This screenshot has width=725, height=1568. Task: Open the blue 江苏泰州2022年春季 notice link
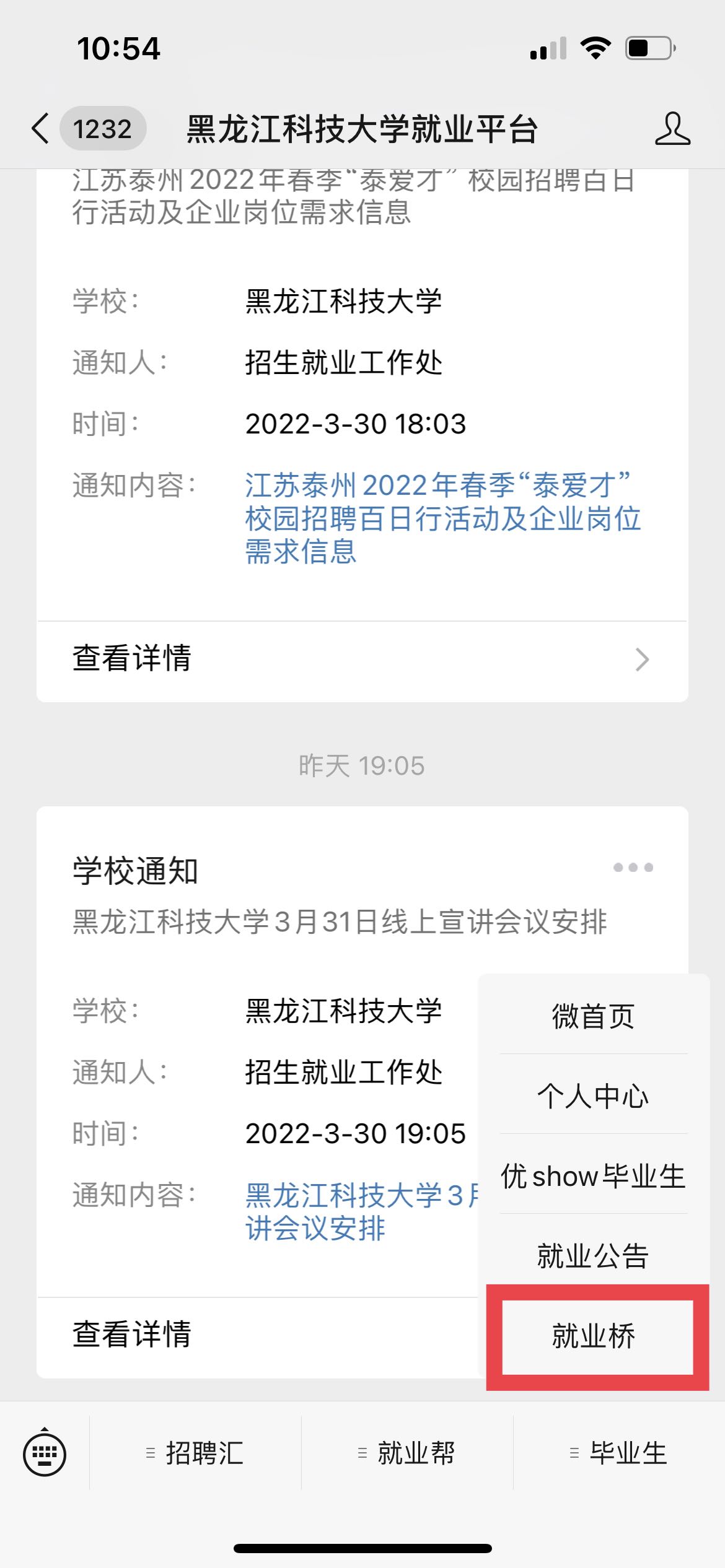pos(443,518)
